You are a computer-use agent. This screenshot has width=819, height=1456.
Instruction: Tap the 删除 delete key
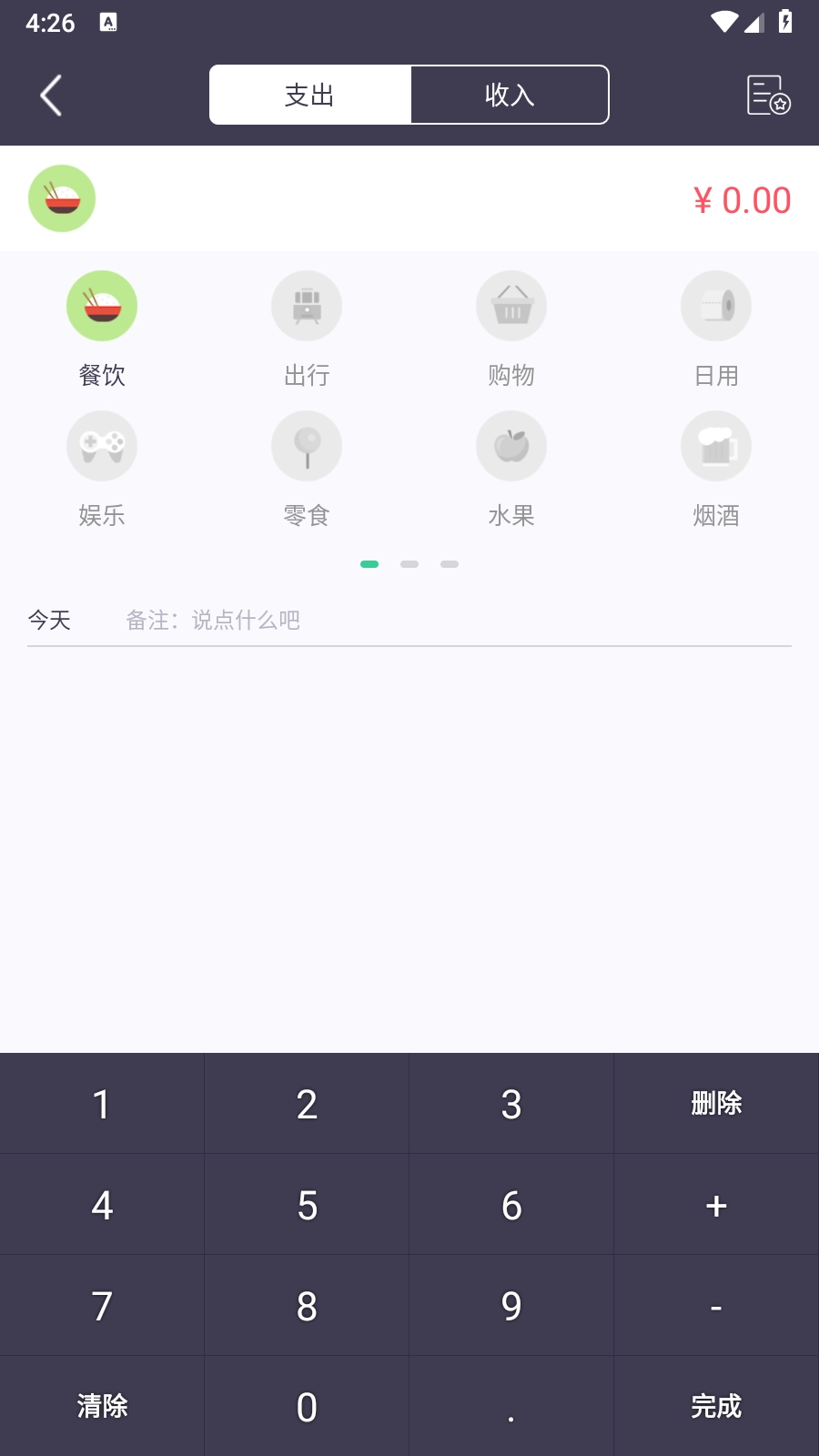coord(716,1103)
